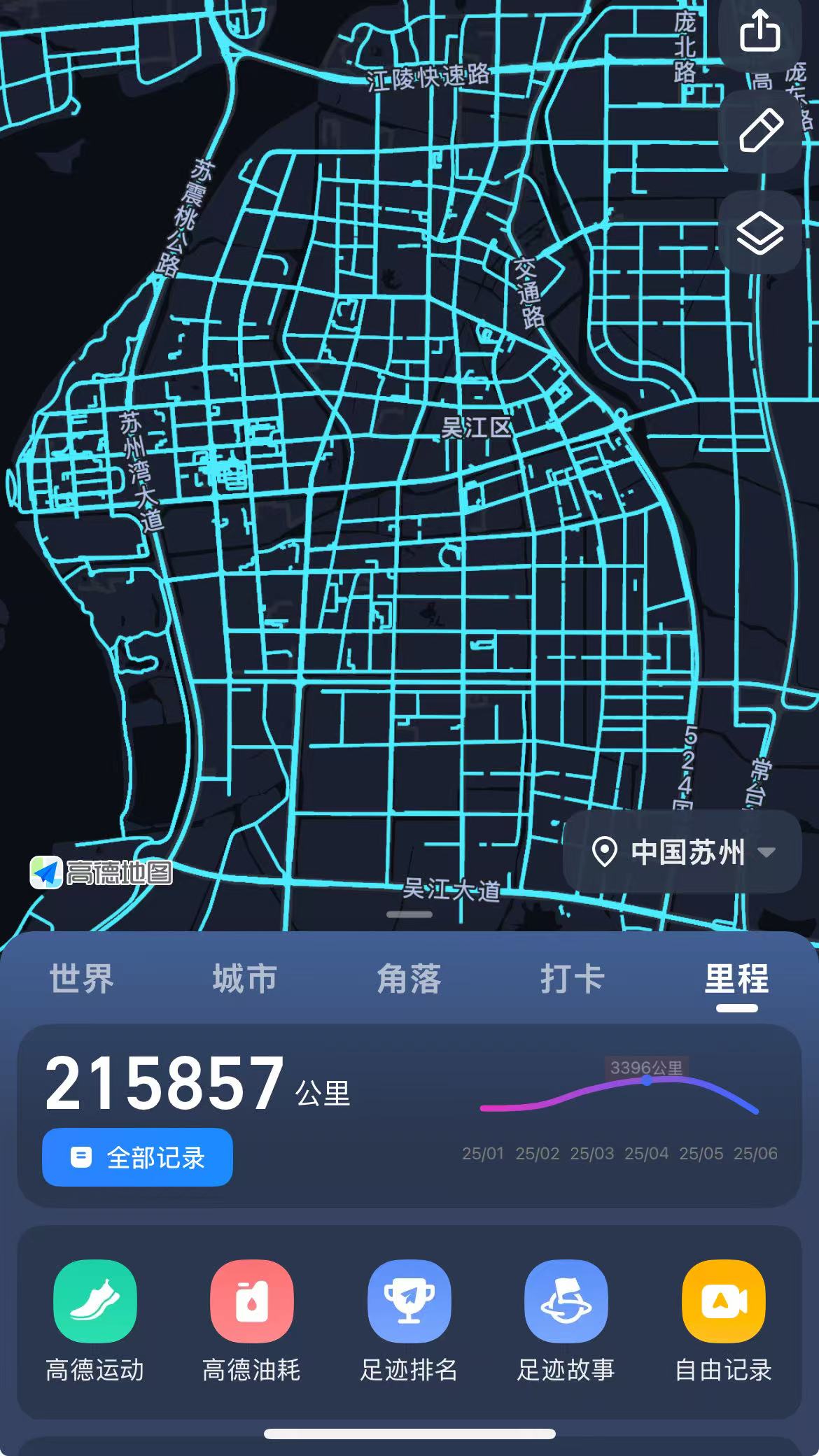Viewport: 819px width, 1456px height.
Task: Switch to the 世界 tab
Action: (81, 978)
